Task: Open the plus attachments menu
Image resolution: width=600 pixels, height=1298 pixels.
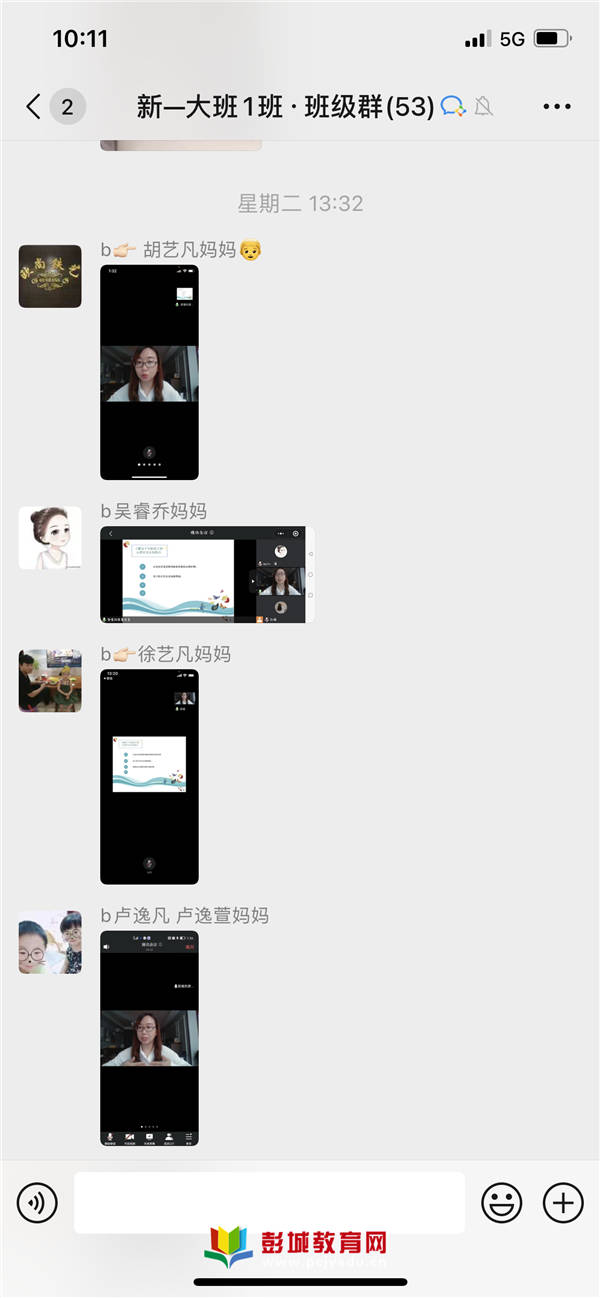Action: (x=563, y=1202)
